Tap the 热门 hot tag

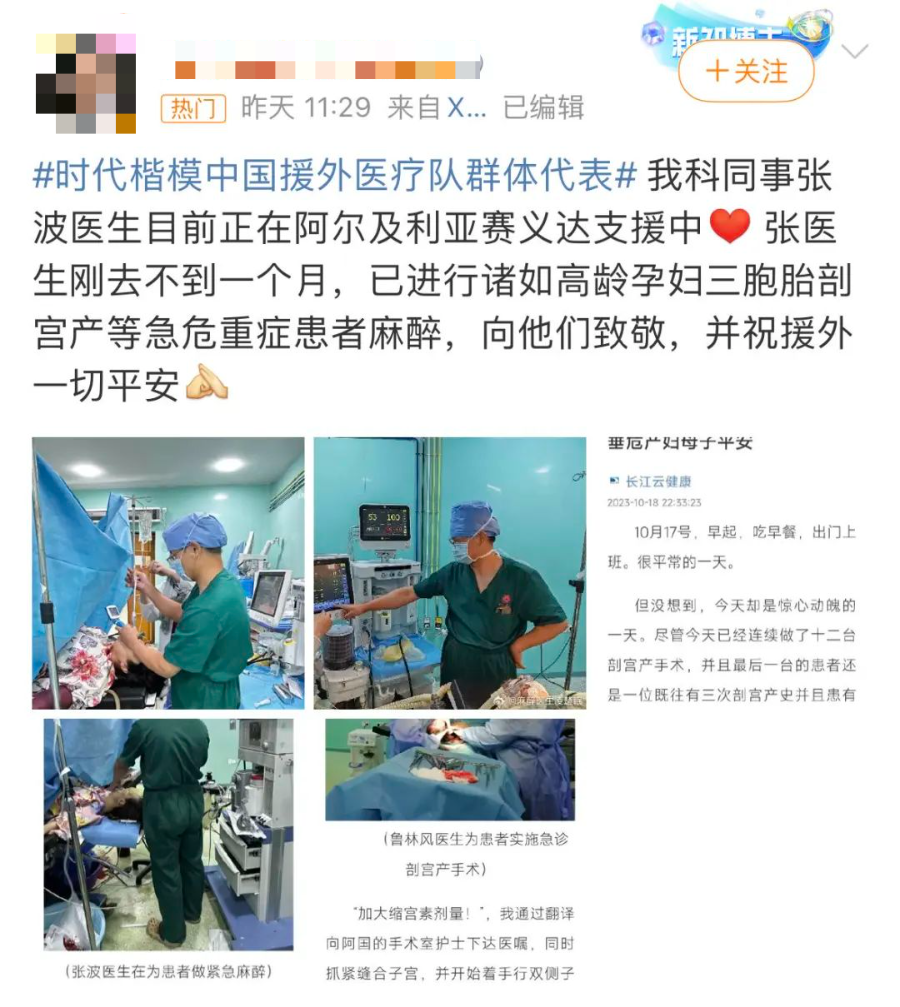coord(193,107)
